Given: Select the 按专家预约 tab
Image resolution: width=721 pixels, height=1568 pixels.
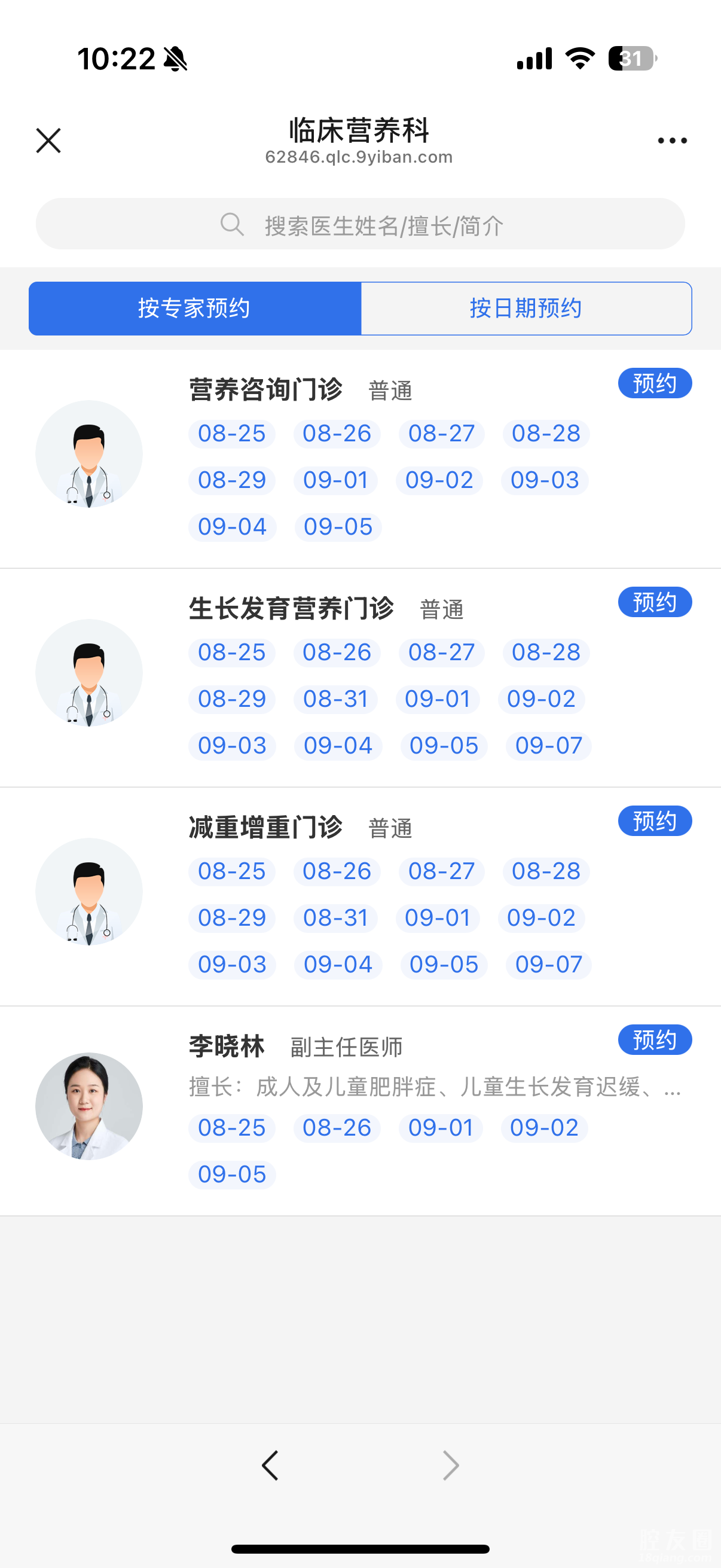Looking at the screenshot, I should (x=195, y=309).
